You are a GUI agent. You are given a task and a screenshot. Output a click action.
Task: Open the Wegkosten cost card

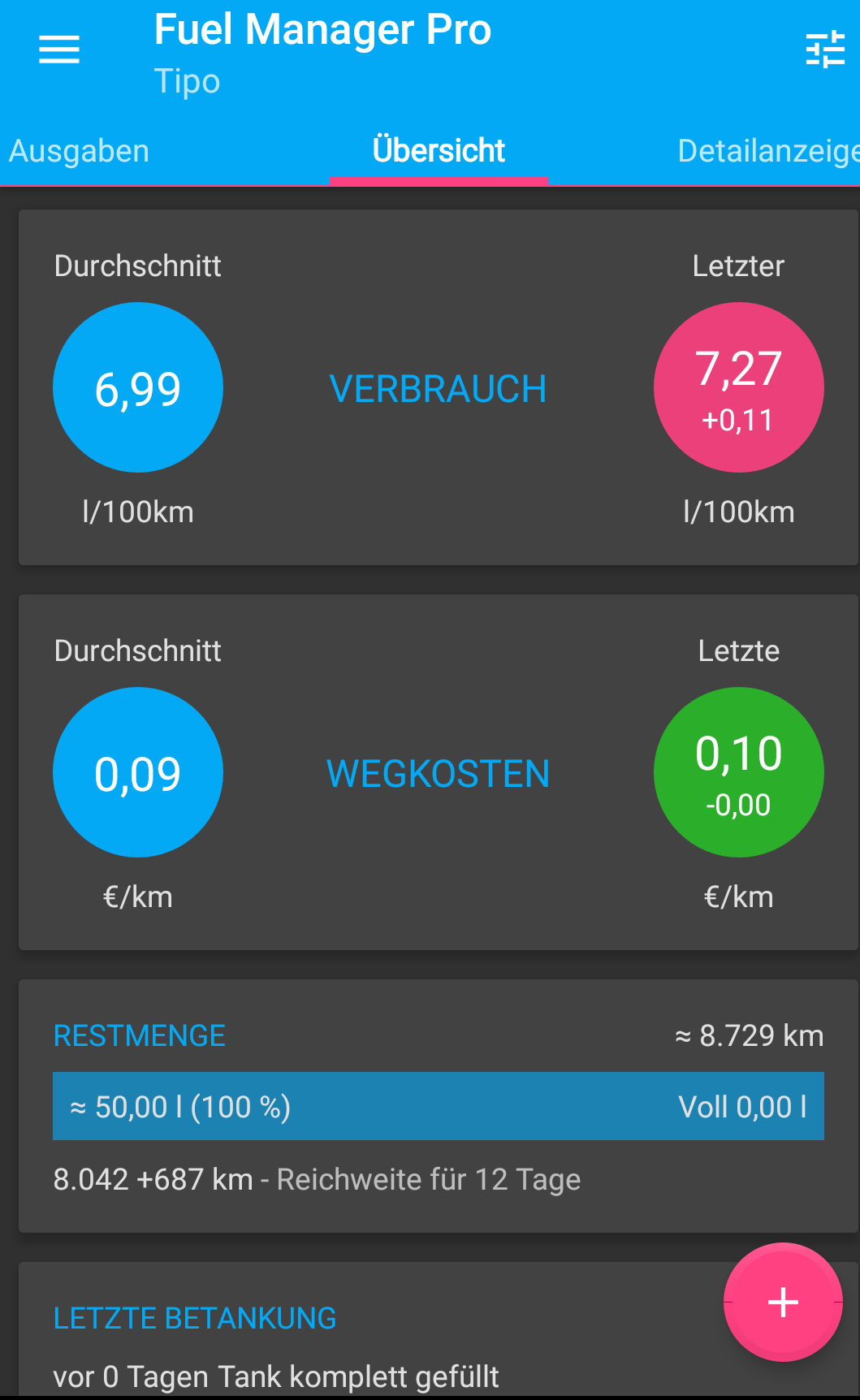click(438, 773)
